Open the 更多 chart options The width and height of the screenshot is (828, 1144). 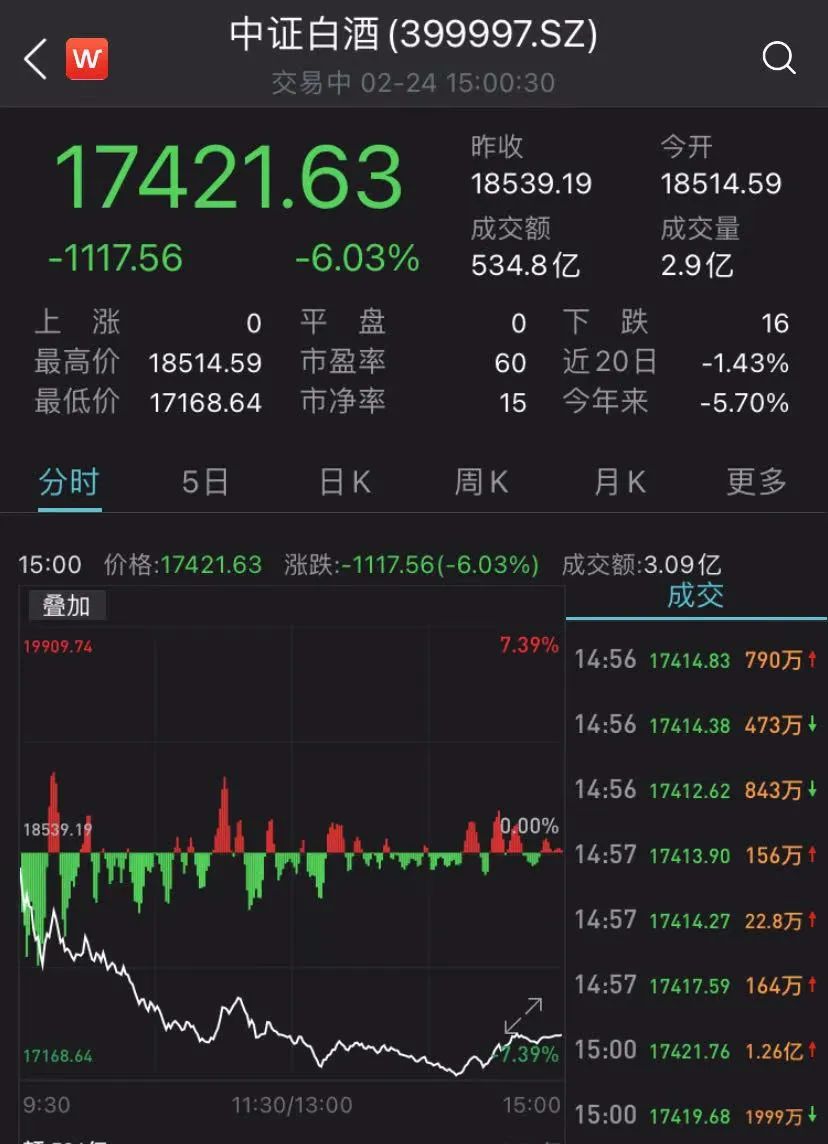coord(757,483)
